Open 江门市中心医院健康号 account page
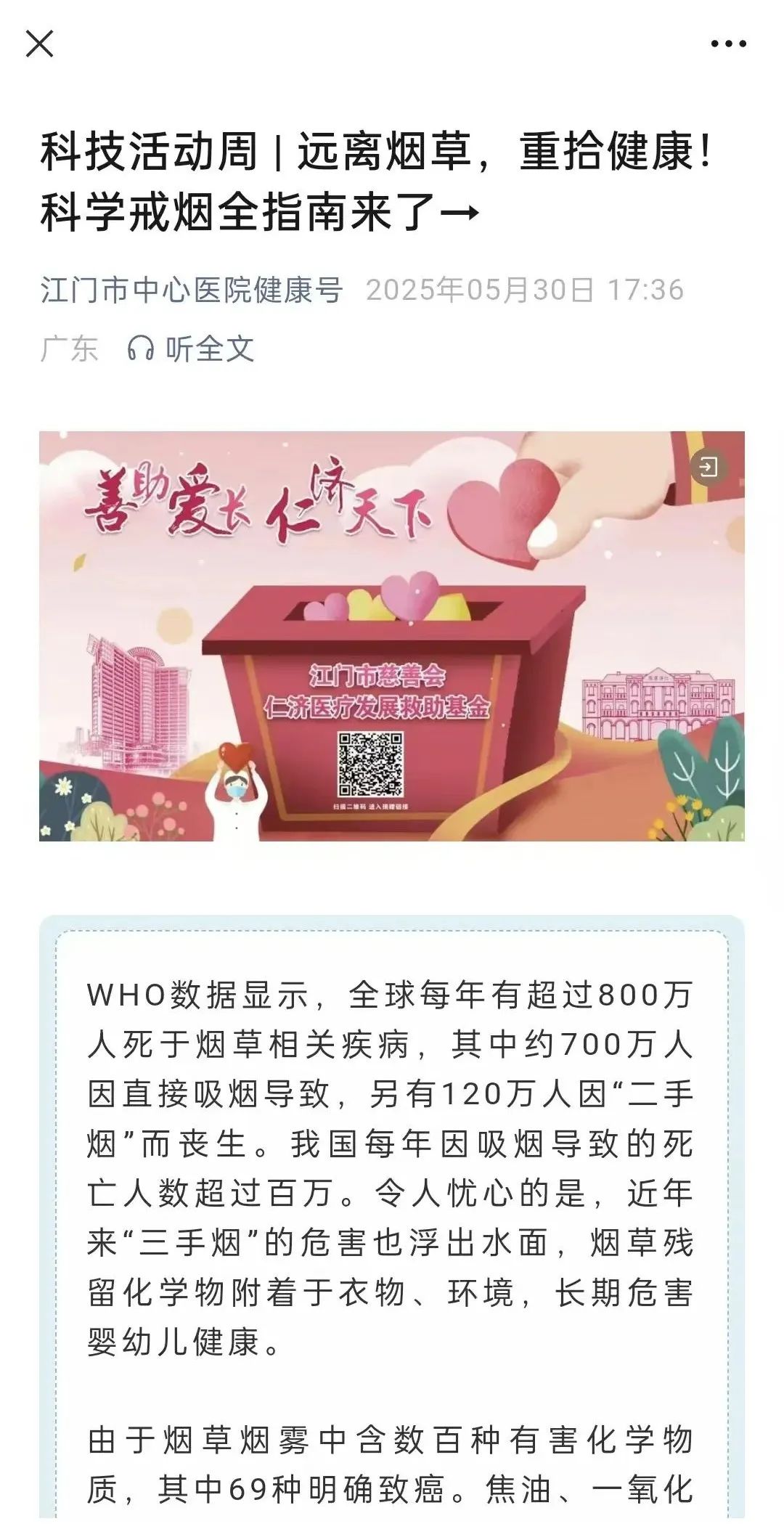Image resolution: width=784 pixels, height=1529 pixels. [192, 290]
